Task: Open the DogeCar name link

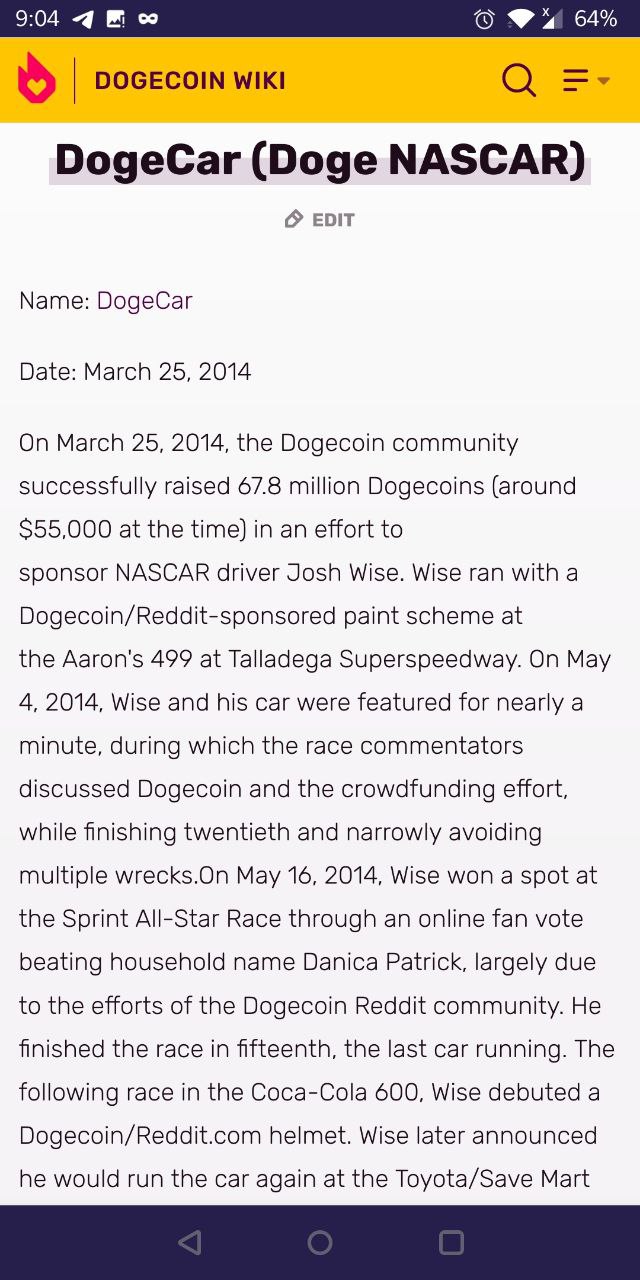Action: (144, 301)
